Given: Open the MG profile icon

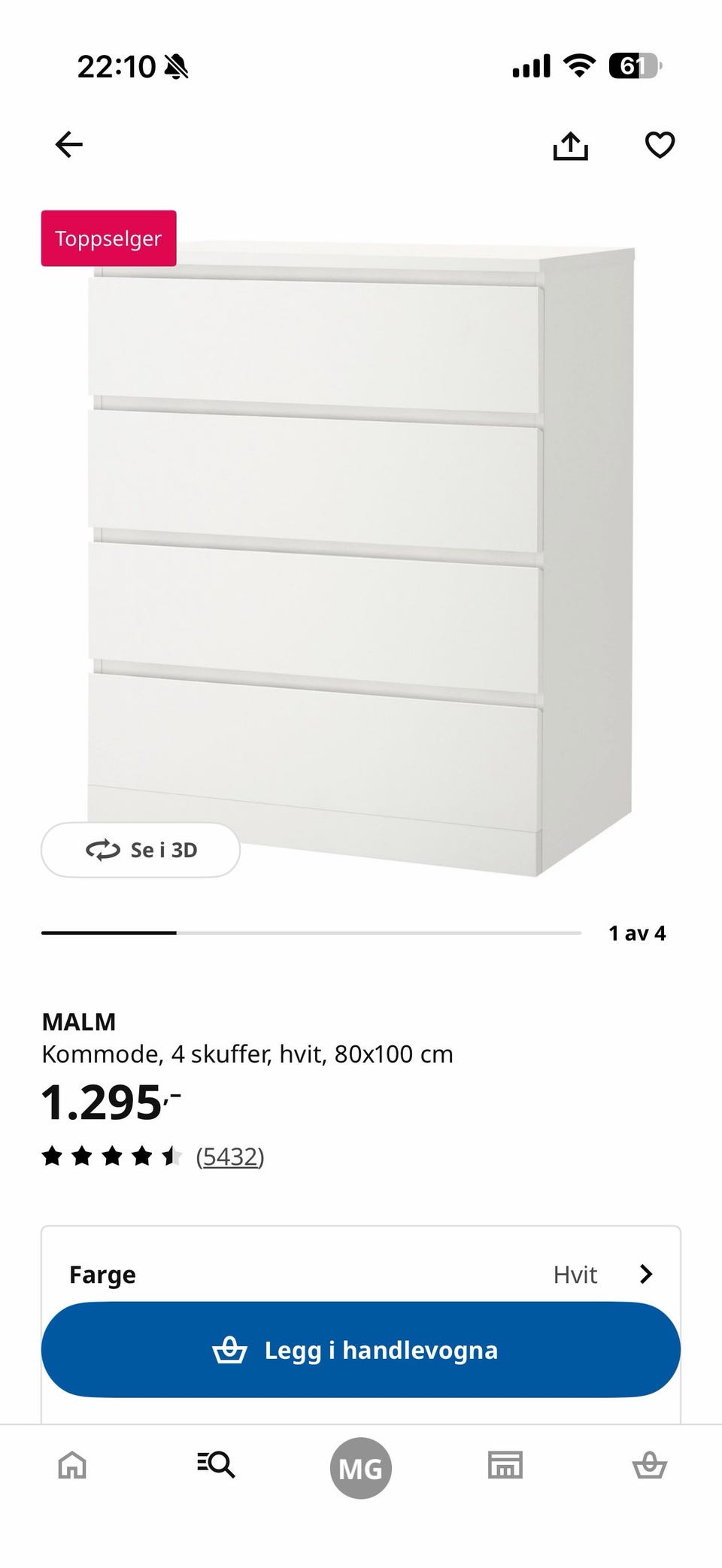Looking at the screenshot, I should (x=360, y=1465).
